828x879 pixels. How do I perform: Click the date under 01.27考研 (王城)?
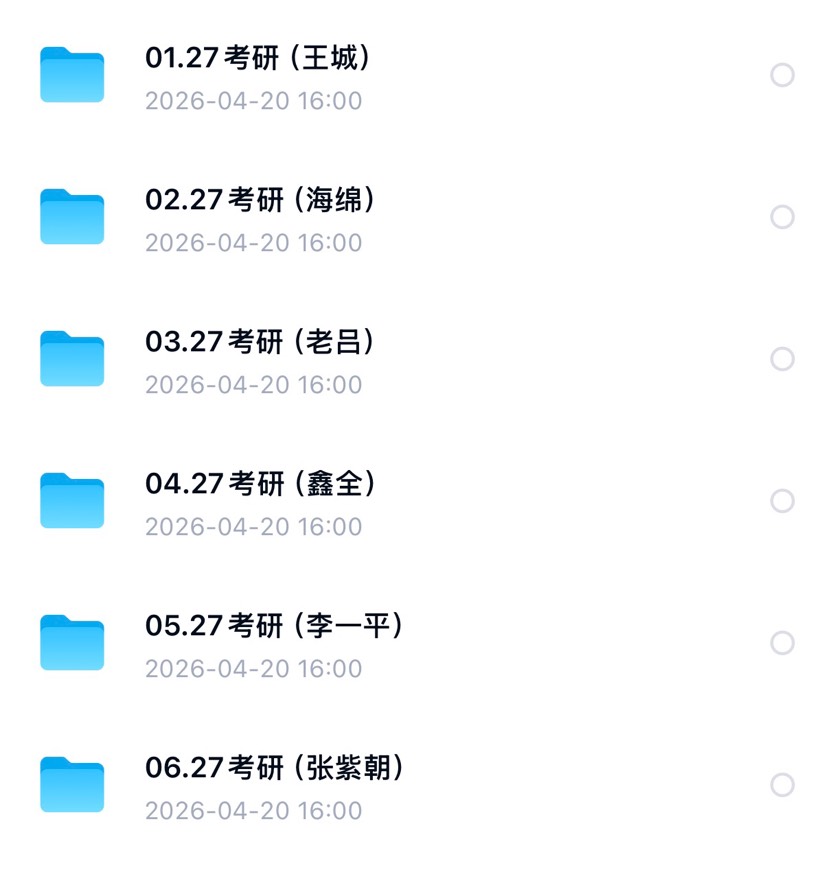coord(253,100)
